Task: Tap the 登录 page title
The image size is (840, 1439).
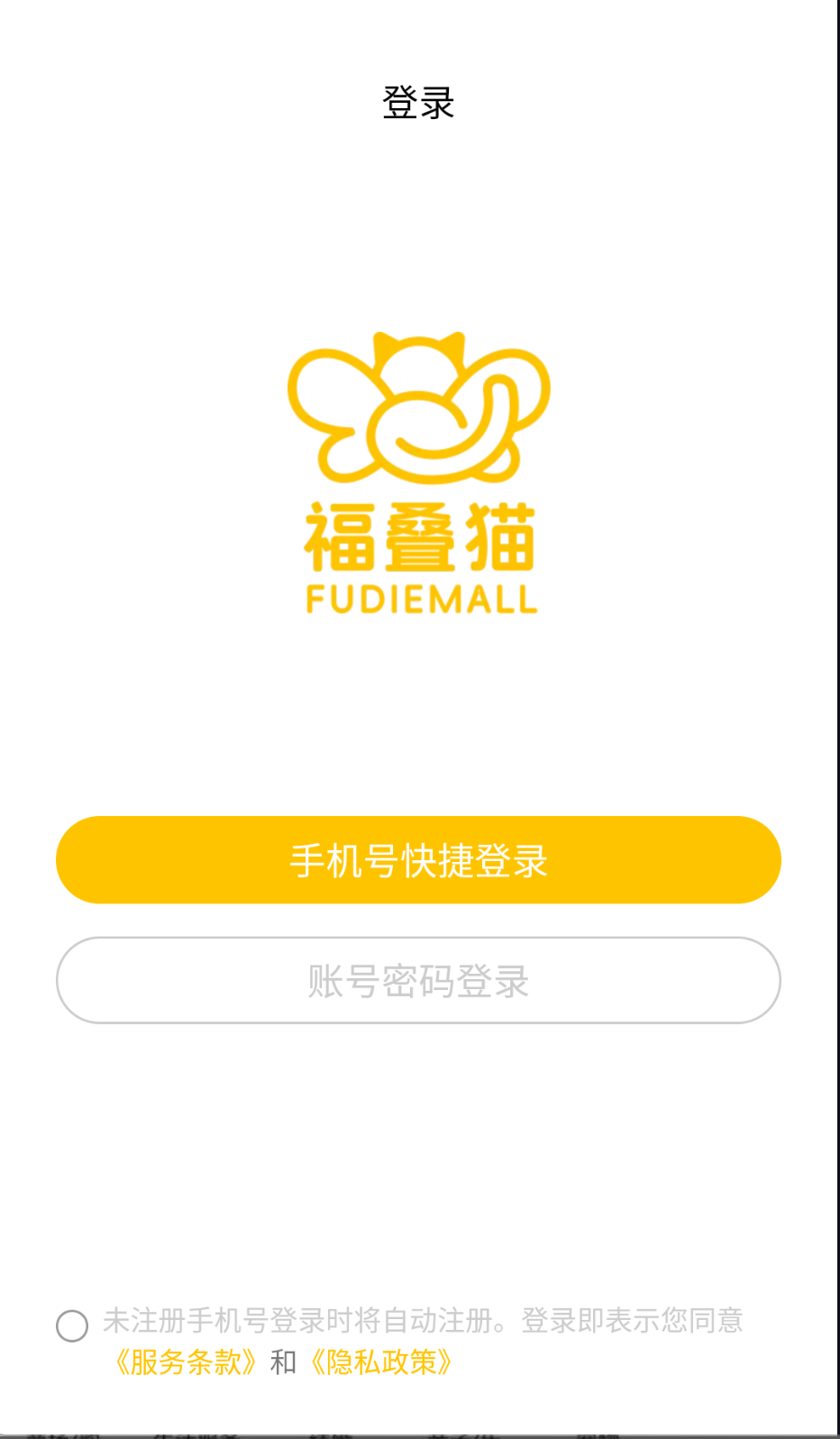Action: tap(418, 102)
